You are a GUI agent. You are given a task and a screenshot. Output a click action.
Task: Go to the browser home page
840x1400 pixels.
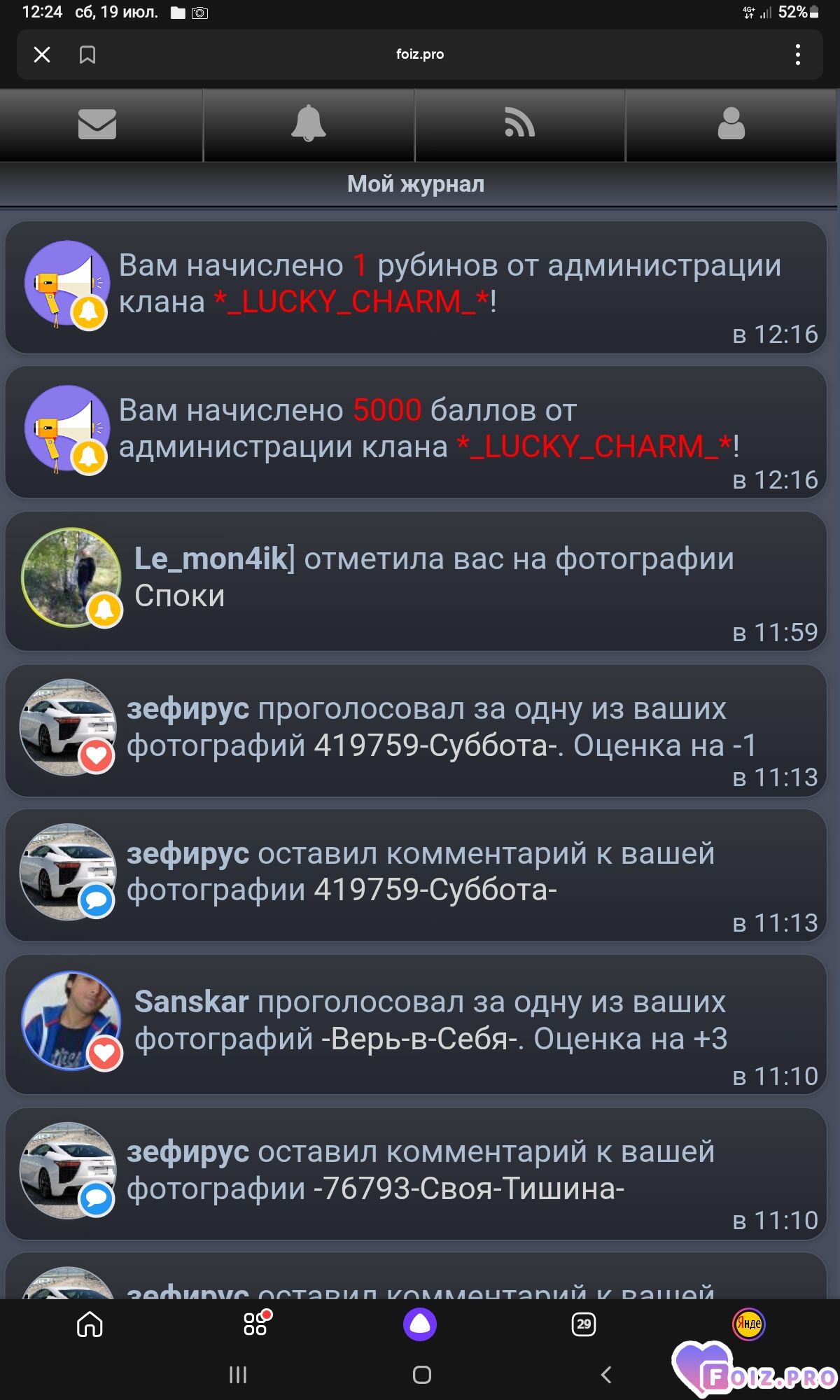90,1324
